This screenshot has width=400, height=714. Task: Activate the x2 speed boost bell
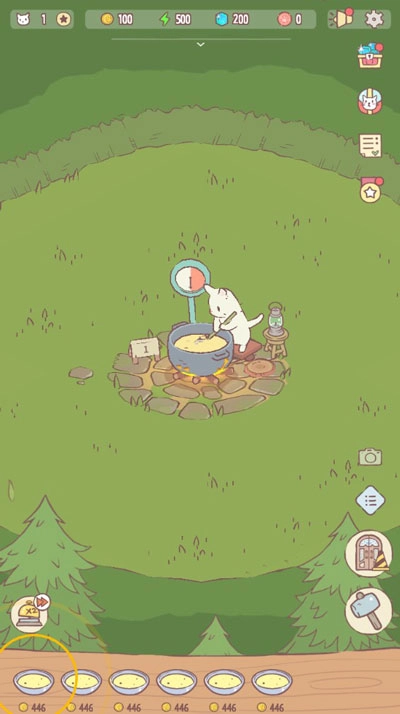pos(29,614)
